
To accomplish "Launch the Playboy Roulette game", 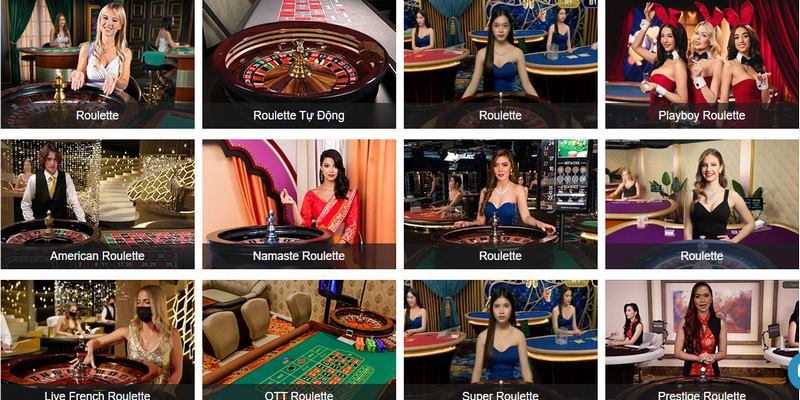I will point(701,64).
